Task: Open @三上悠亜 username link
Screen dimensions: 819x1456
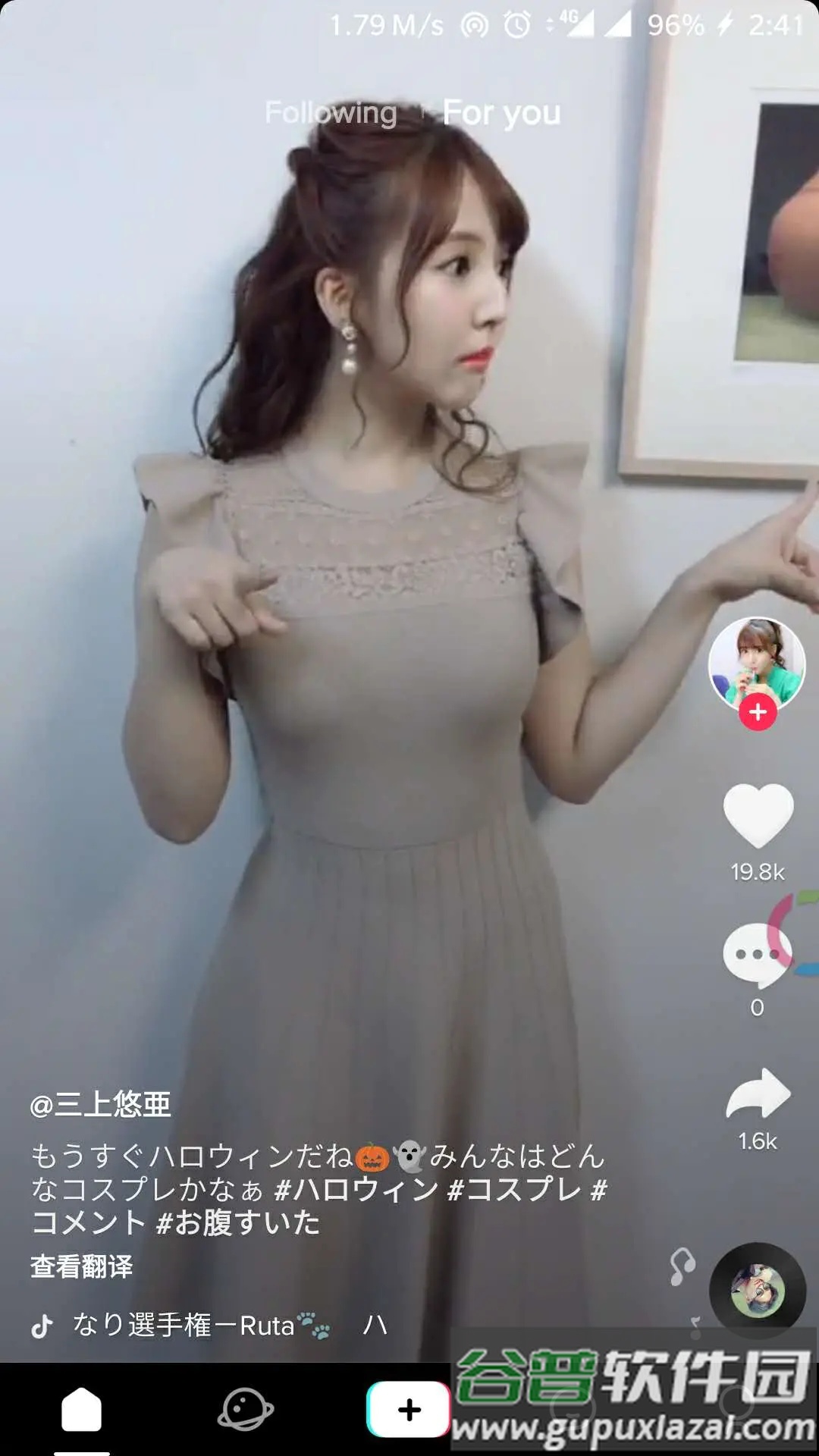Action: click(100, 1105)
